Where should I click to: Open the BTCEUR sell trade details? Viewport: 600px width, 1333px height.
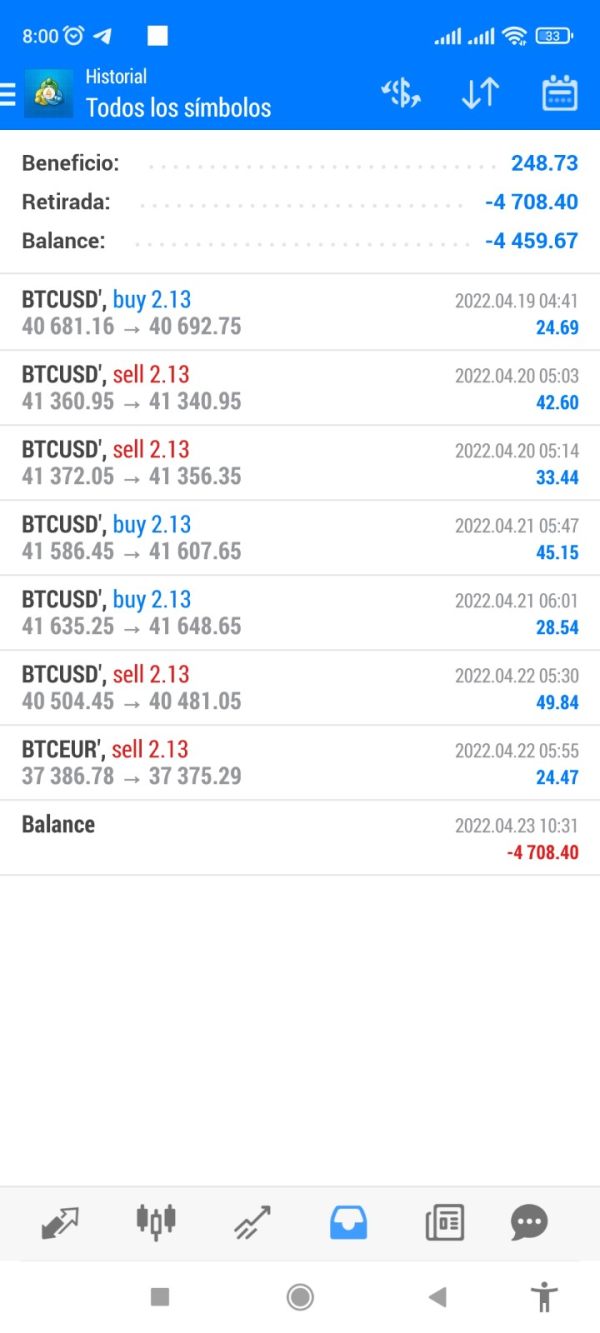coord(300,762)
